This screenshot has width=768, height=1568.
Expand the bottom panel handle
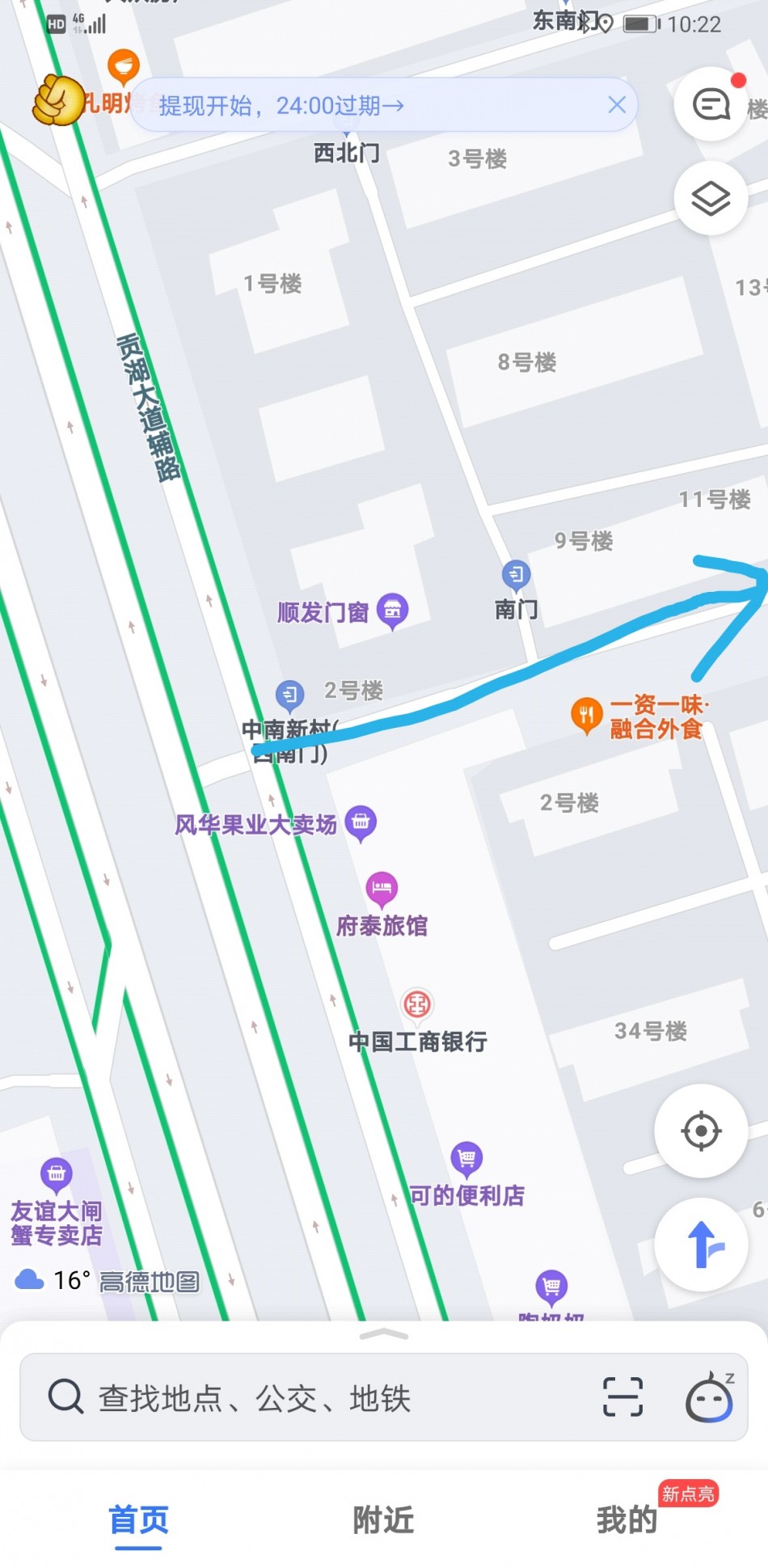384,1334
